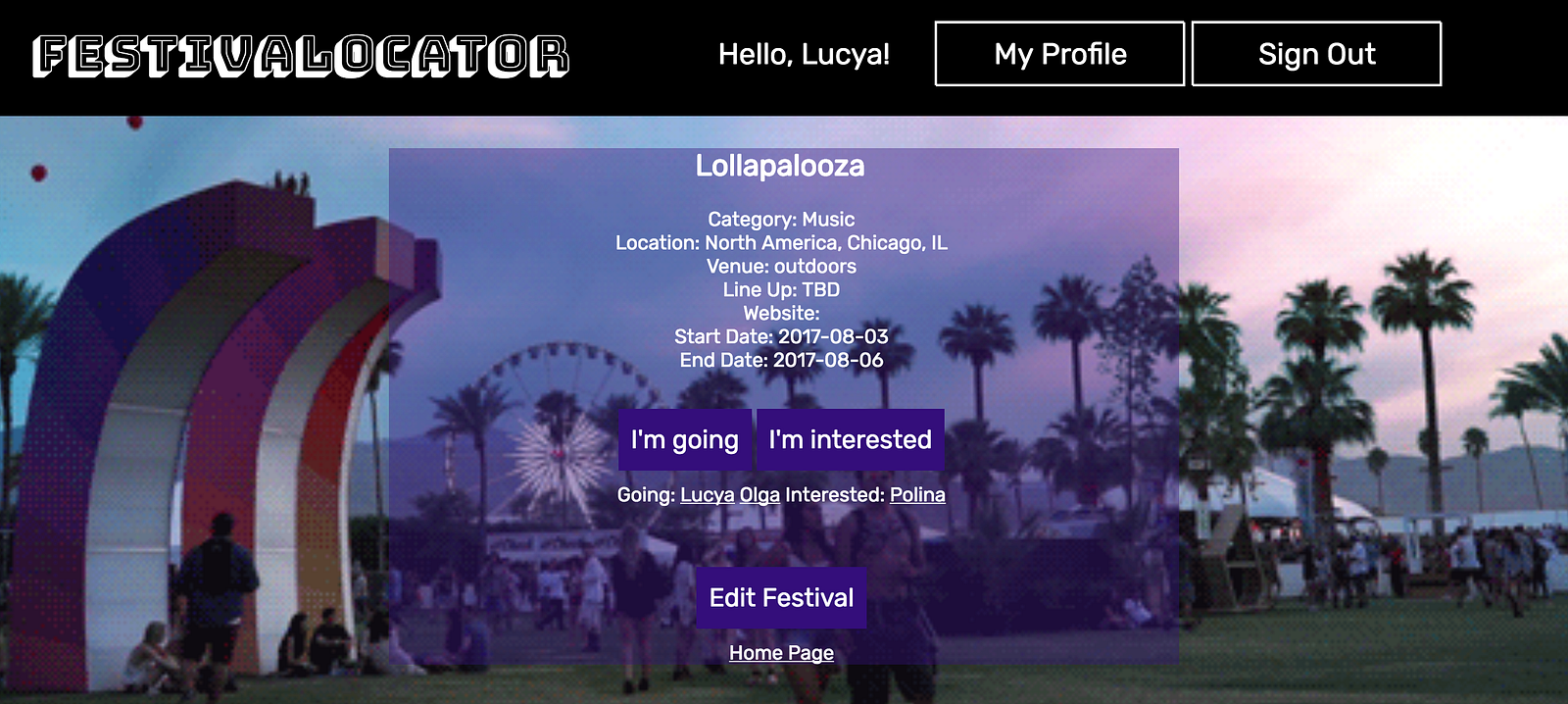
Task: Go to the Home Page link
Action: click(781, 653)
